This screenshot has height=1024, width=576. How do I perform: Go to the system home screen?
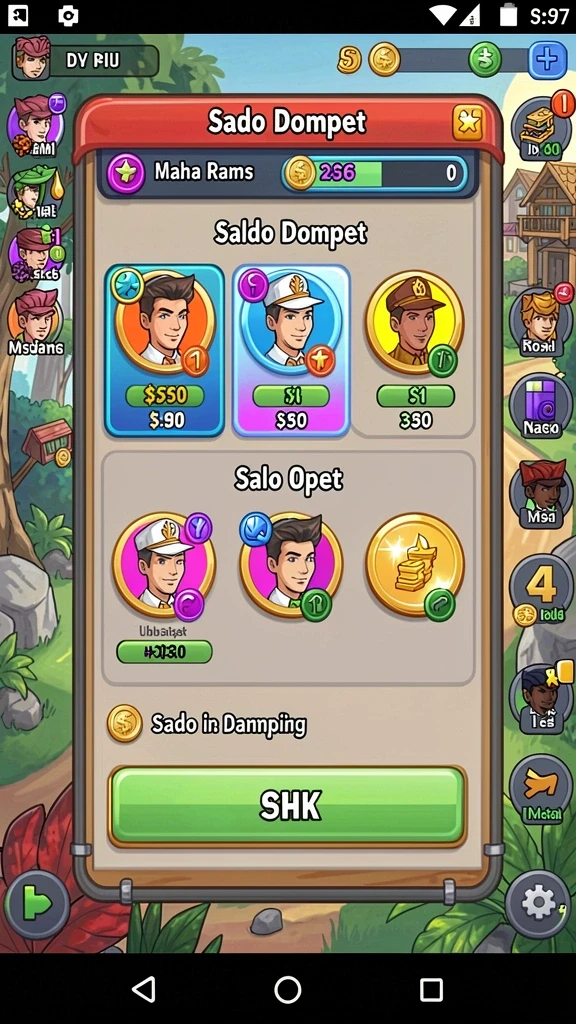[288, 989]
